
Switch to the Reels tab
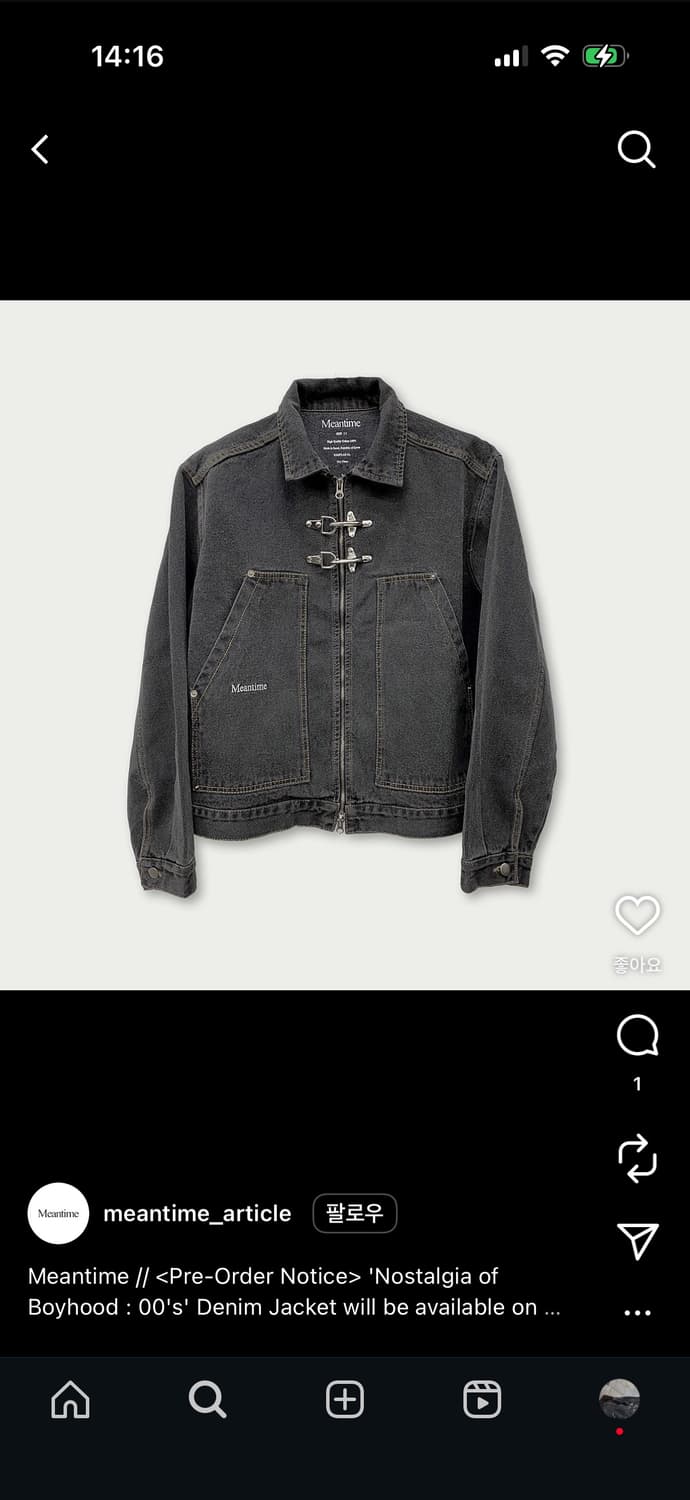(482, 1400)
